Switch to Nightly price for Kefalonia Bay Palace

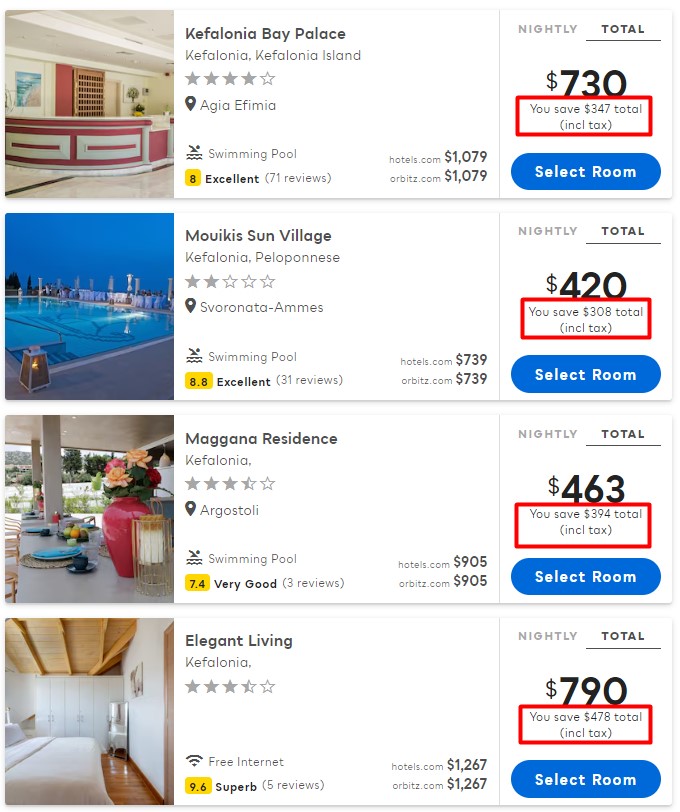pyautogui.click(x=547, y=29)
